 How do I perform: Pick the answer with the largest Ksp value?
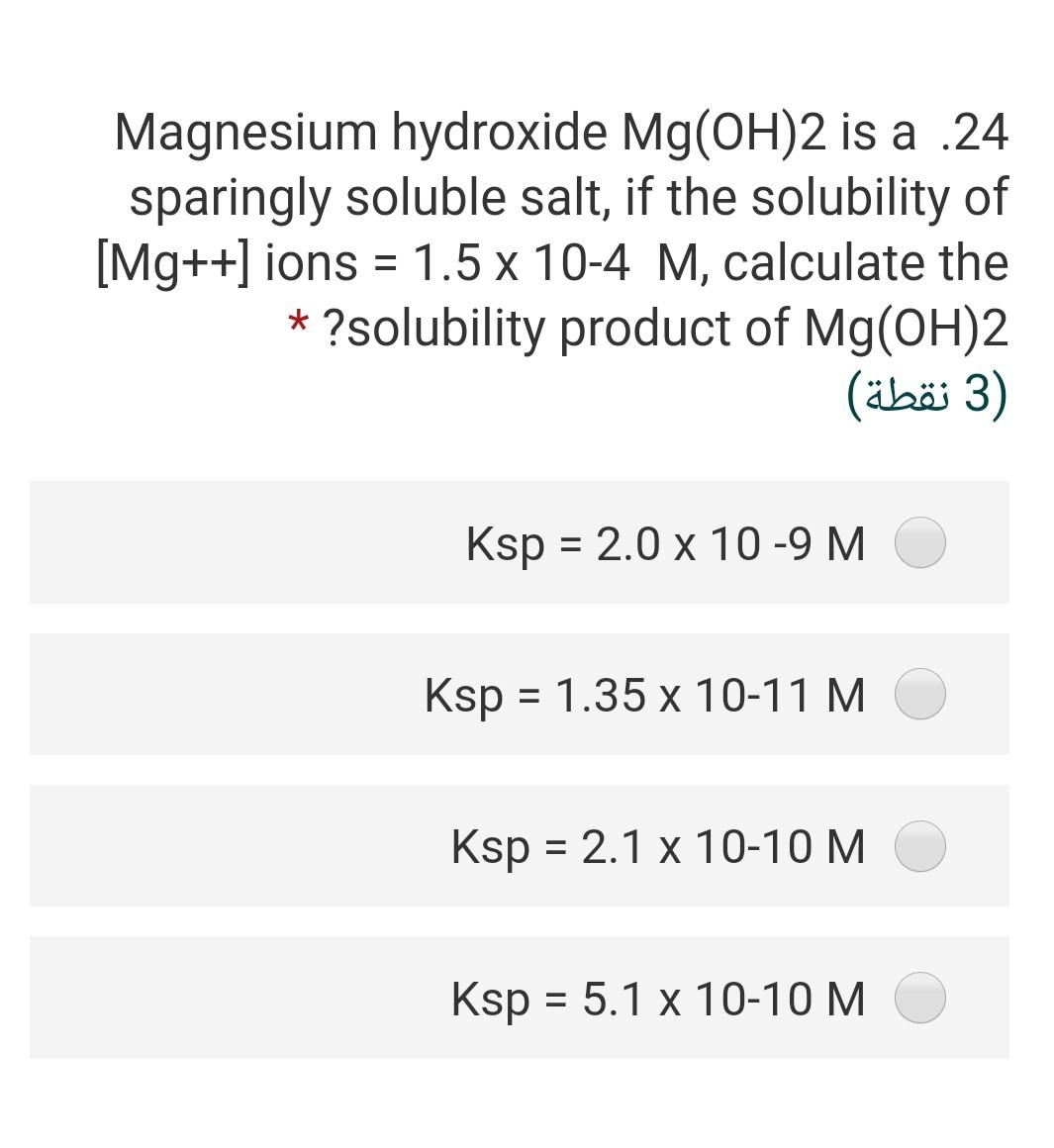click(663, 542)
